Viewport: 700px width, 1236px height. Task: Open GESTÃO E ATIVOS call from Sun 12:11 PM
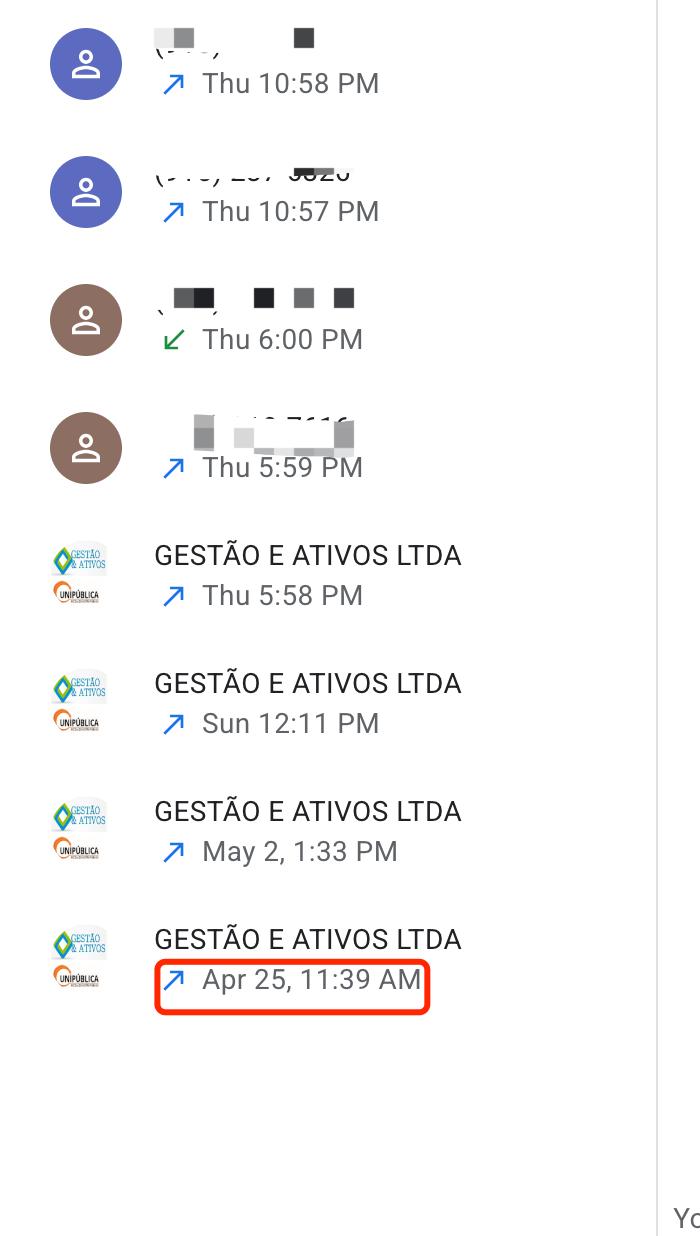328,704
